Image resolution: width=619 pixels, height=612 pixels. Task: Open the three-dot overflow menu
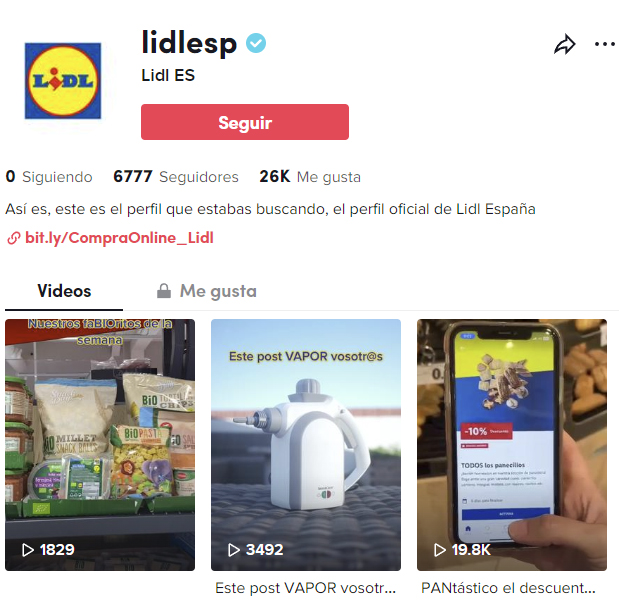605,45
